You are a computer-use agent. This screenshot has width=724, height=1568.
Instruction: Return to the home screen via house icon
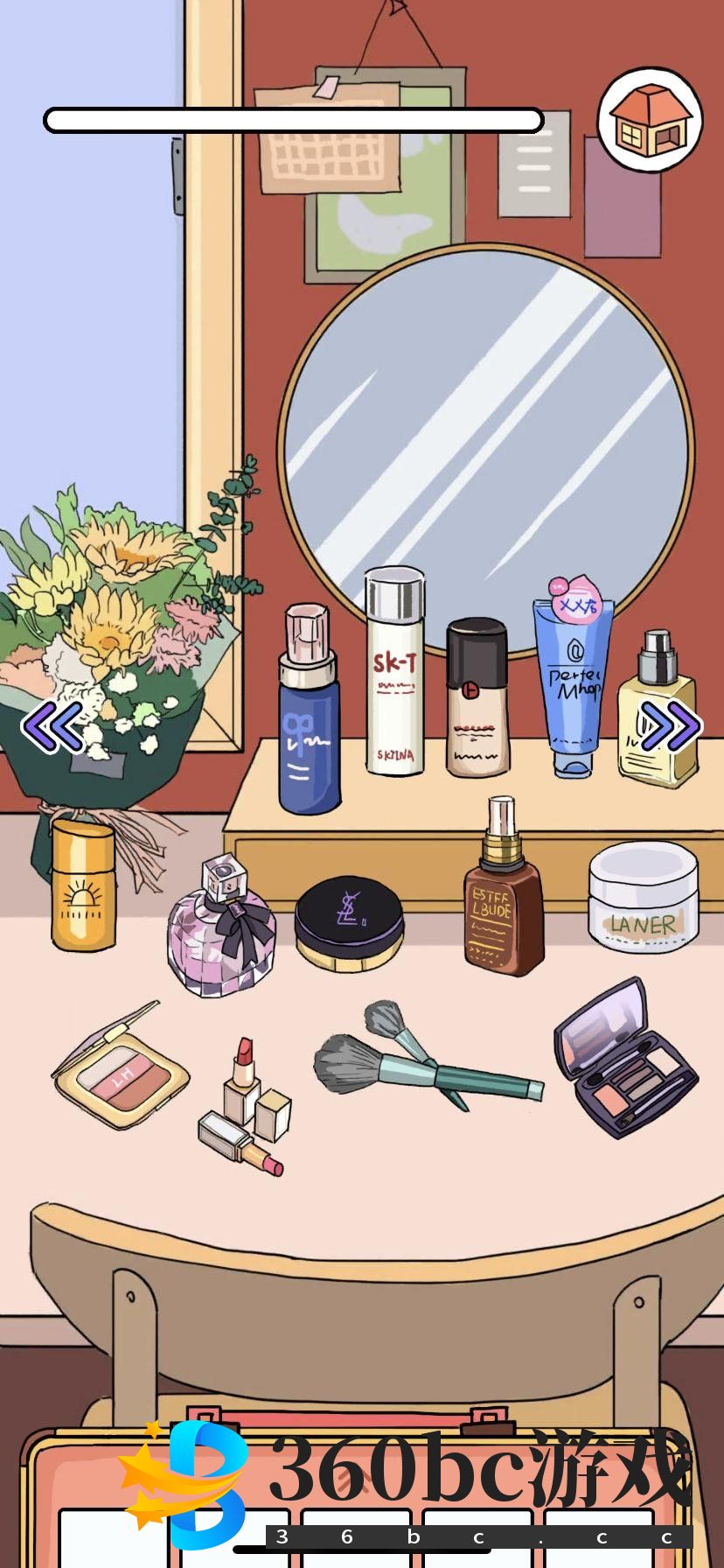(x=650, y=120)
